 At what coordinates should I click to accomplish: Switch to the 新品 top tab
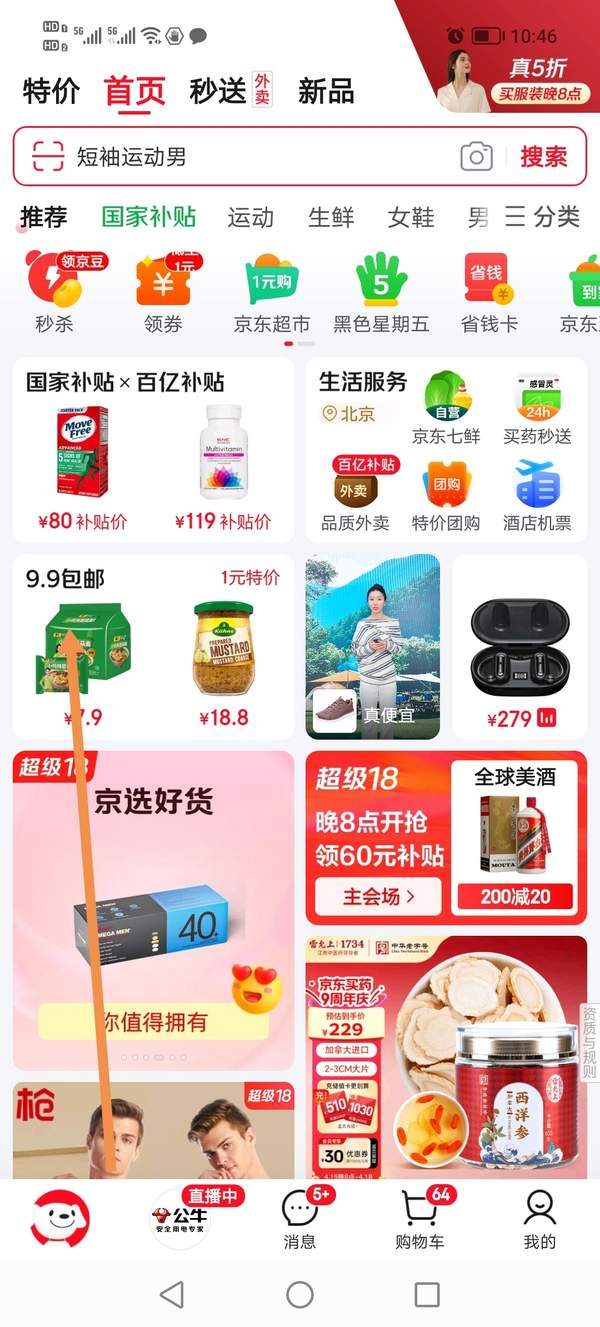pos(326,92)
